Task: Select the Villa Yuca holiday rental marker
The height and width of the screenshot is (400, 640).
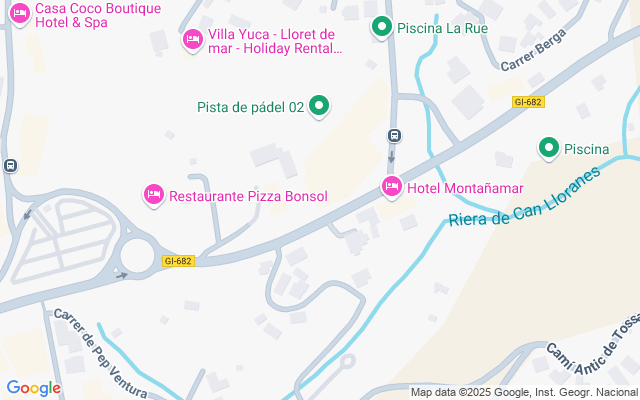Action: tap(192, 39)
